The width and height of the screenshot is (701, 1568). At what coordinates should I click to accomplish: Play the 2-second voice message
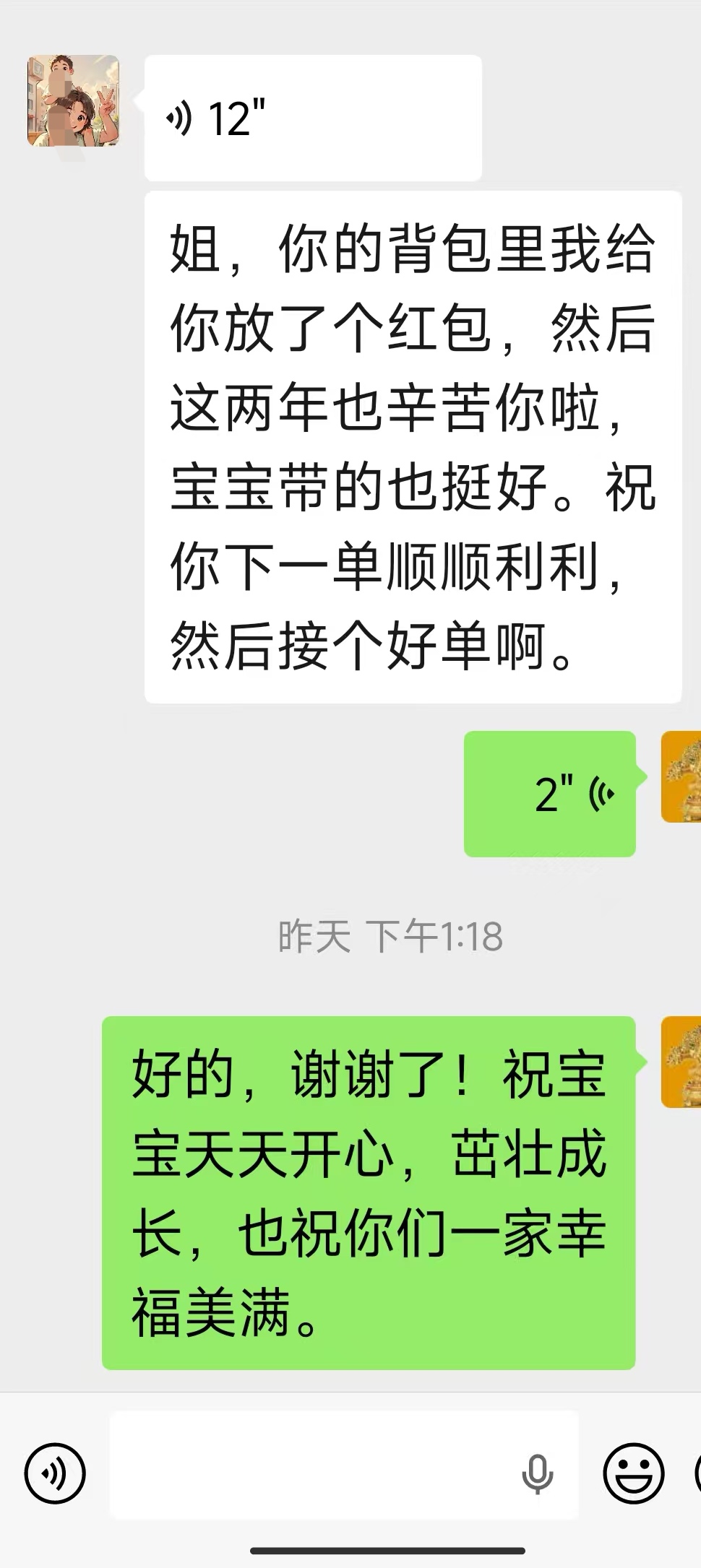tap(550, 794)
